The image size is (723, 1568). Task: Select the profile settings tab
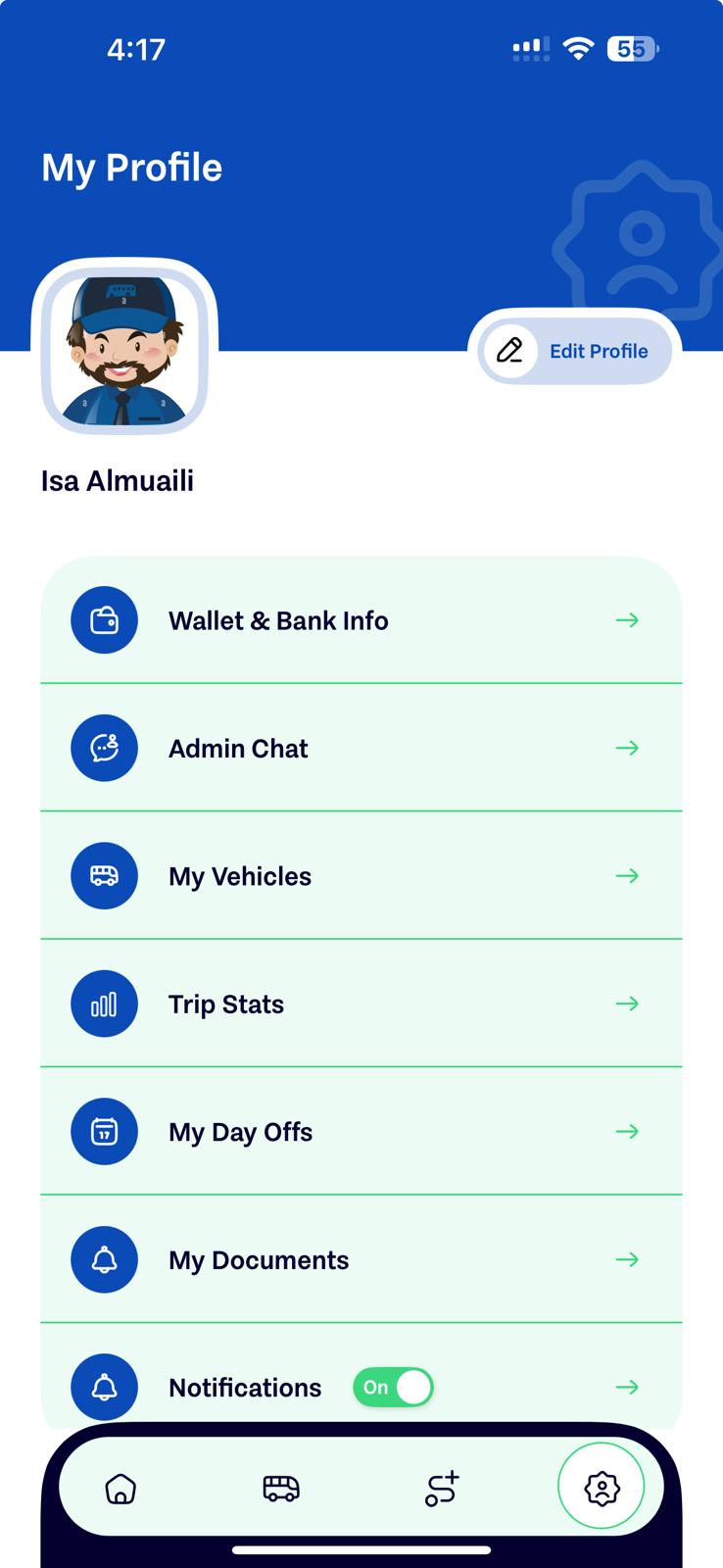pyautogui.click(x=602, y=1487)
